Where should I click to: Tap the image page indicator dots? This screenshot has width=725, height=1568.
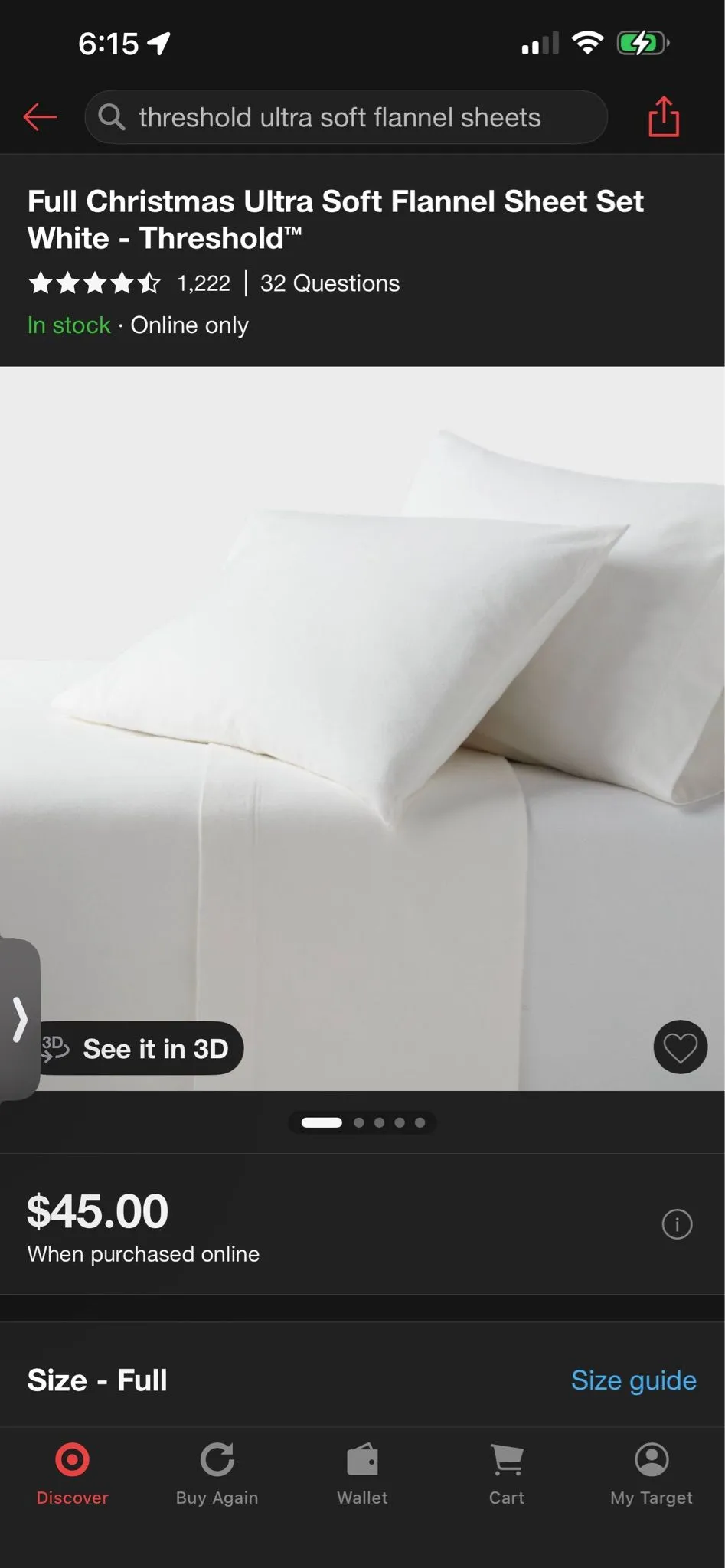pos(362,1122)
